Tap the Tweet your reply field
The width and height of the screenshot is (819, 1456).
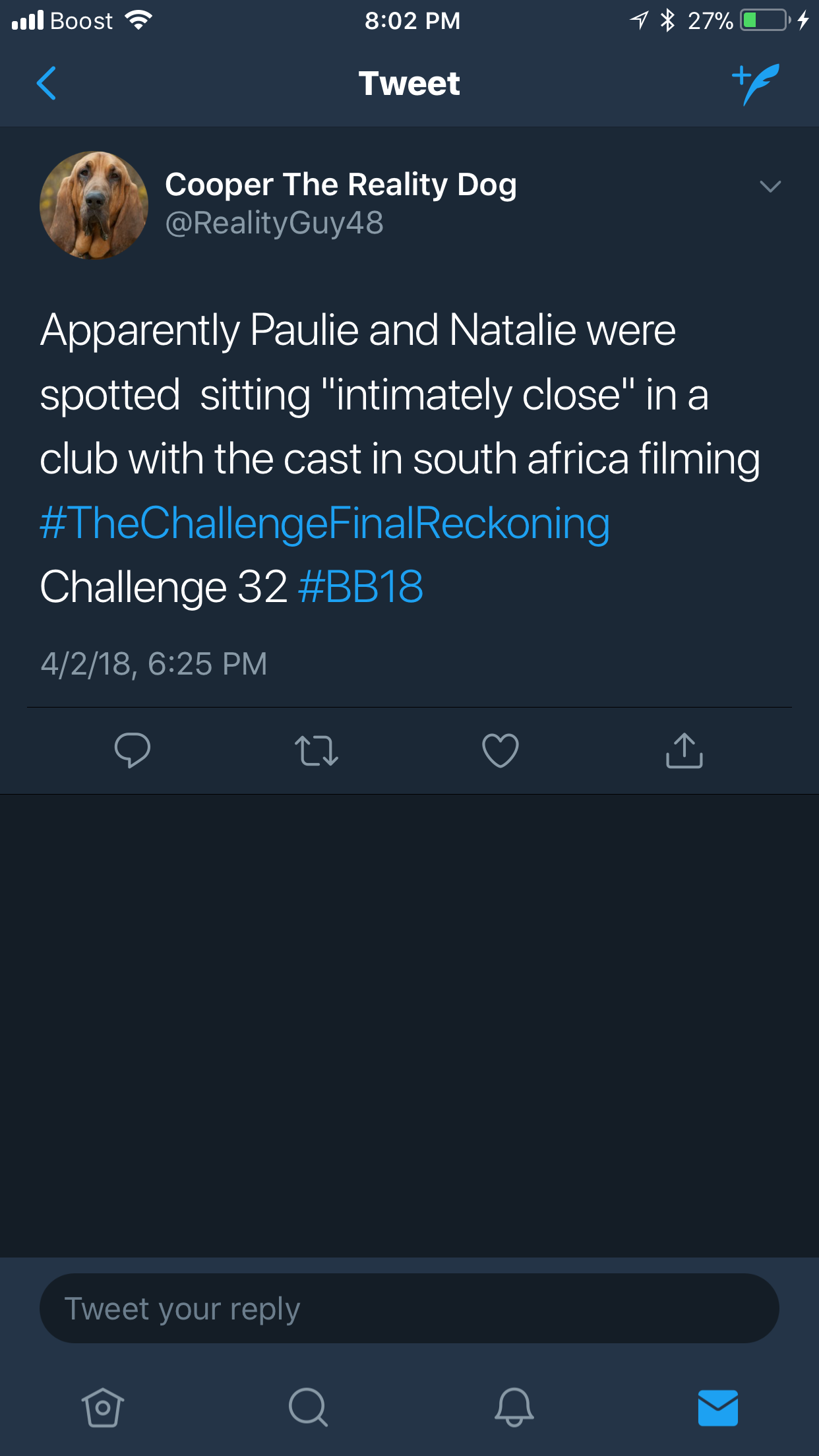409,1308
